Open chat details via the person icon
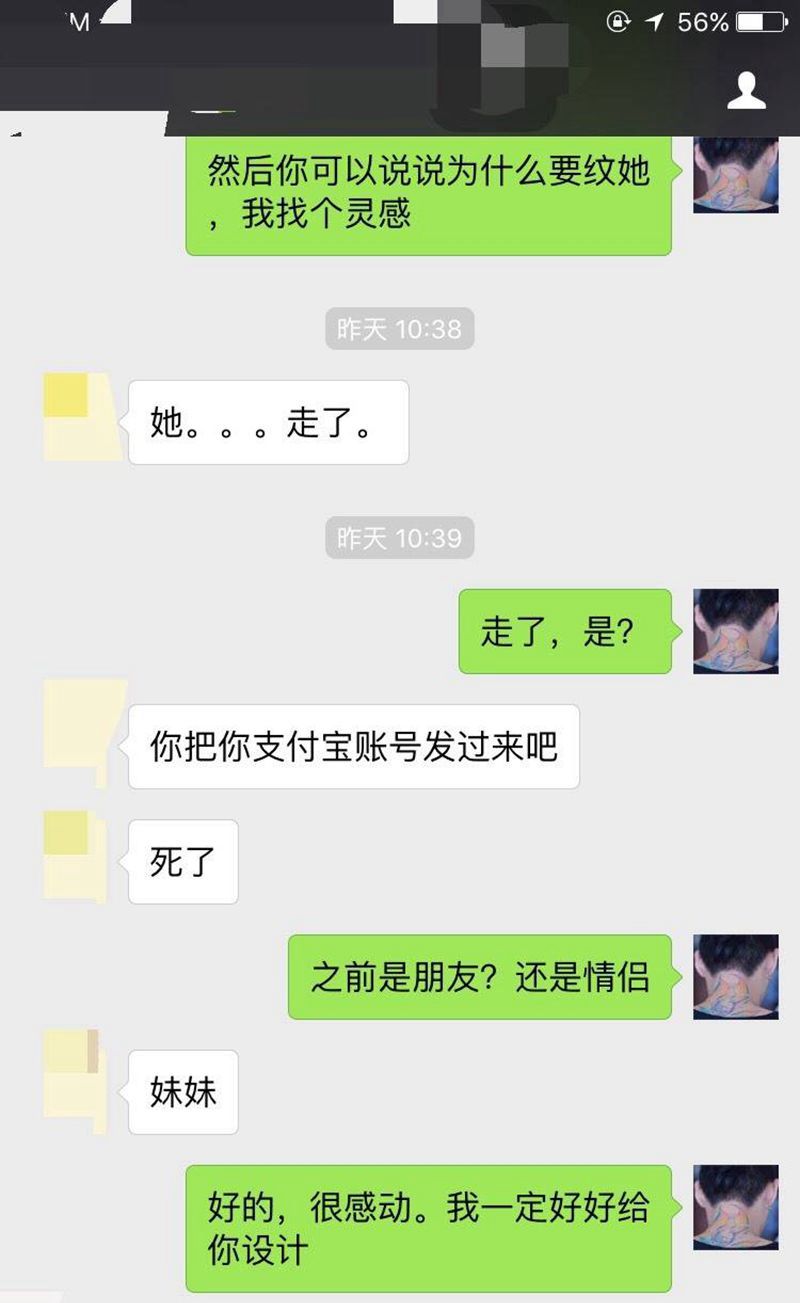Image resolution: width=800 pixels, height=1303 pixels. (x=745, y=91)
